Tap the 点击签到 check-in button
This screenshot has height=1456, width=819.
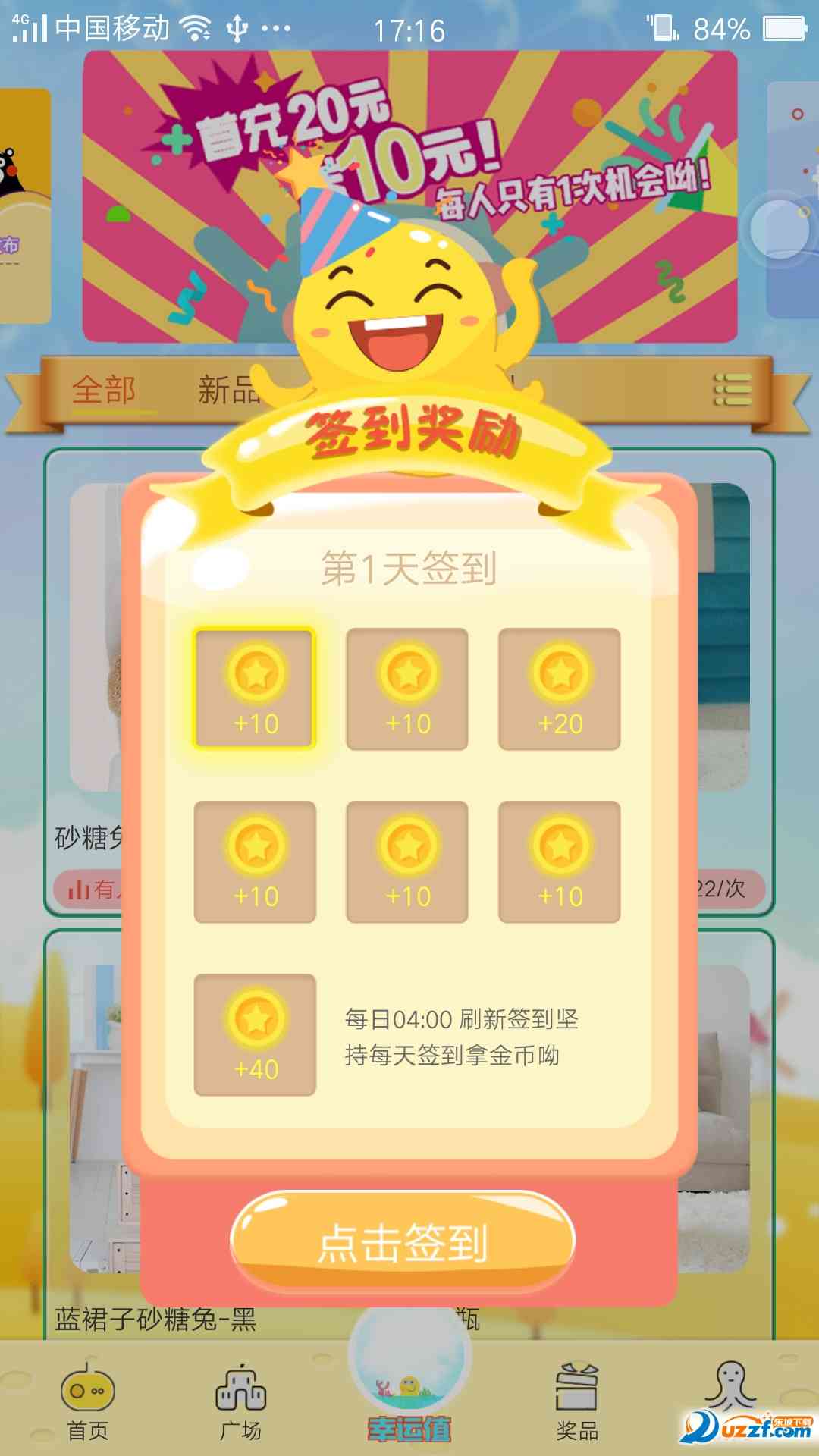click(x=403, y=1241)
